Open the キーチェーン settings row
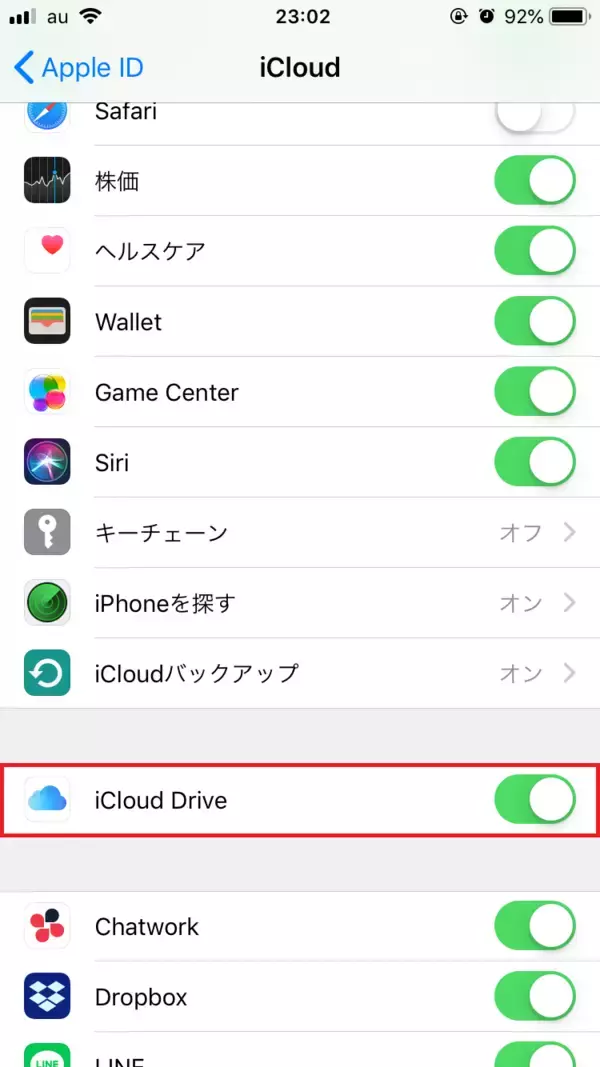The height and width of the screenshot is (1067, 600). 300,533
